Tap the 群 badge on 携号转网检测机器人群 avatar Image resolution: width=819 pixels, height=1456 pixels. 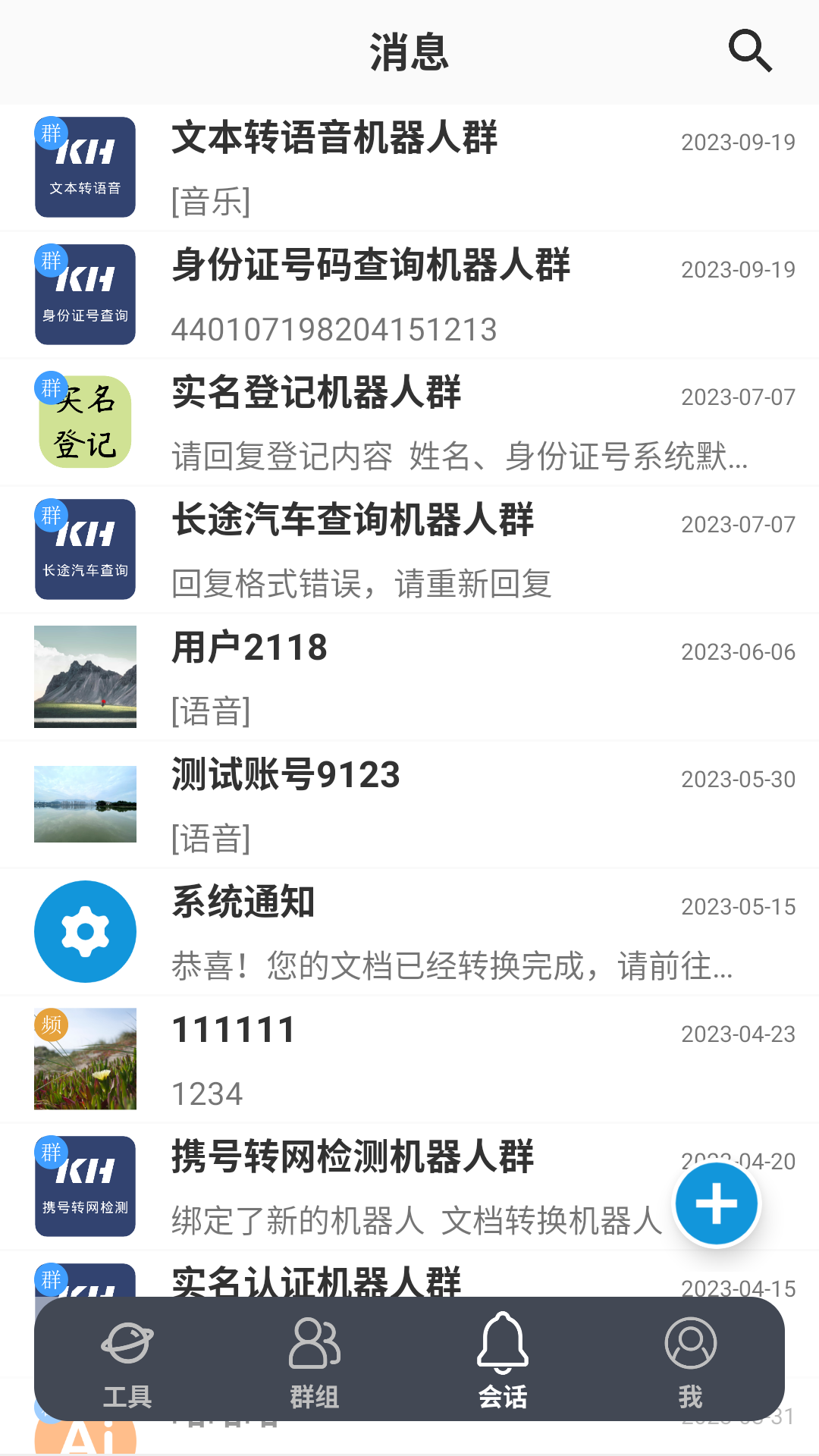(x=52, y=1151)
